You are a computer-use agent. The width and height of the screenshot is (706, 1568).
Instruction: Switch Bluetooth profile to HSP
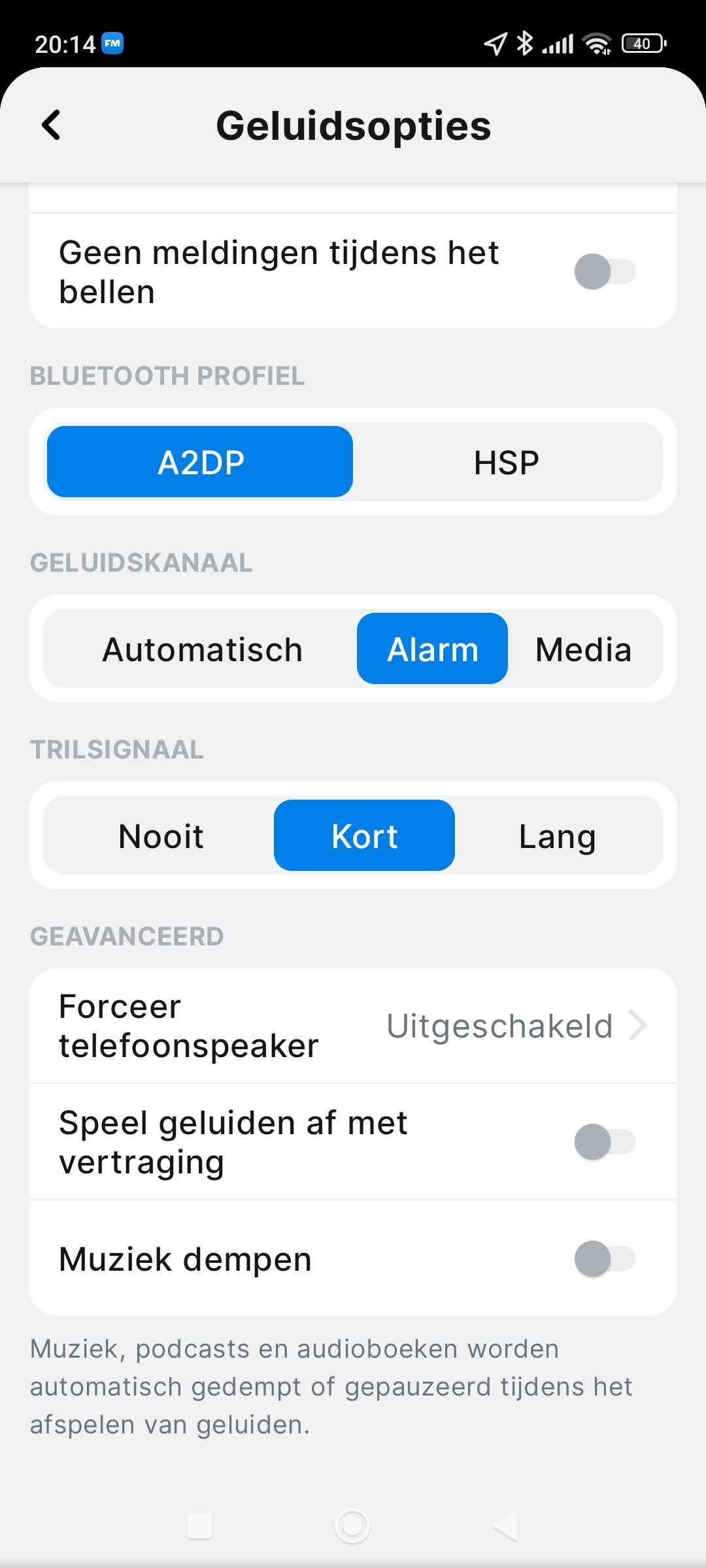pos(507,462)
